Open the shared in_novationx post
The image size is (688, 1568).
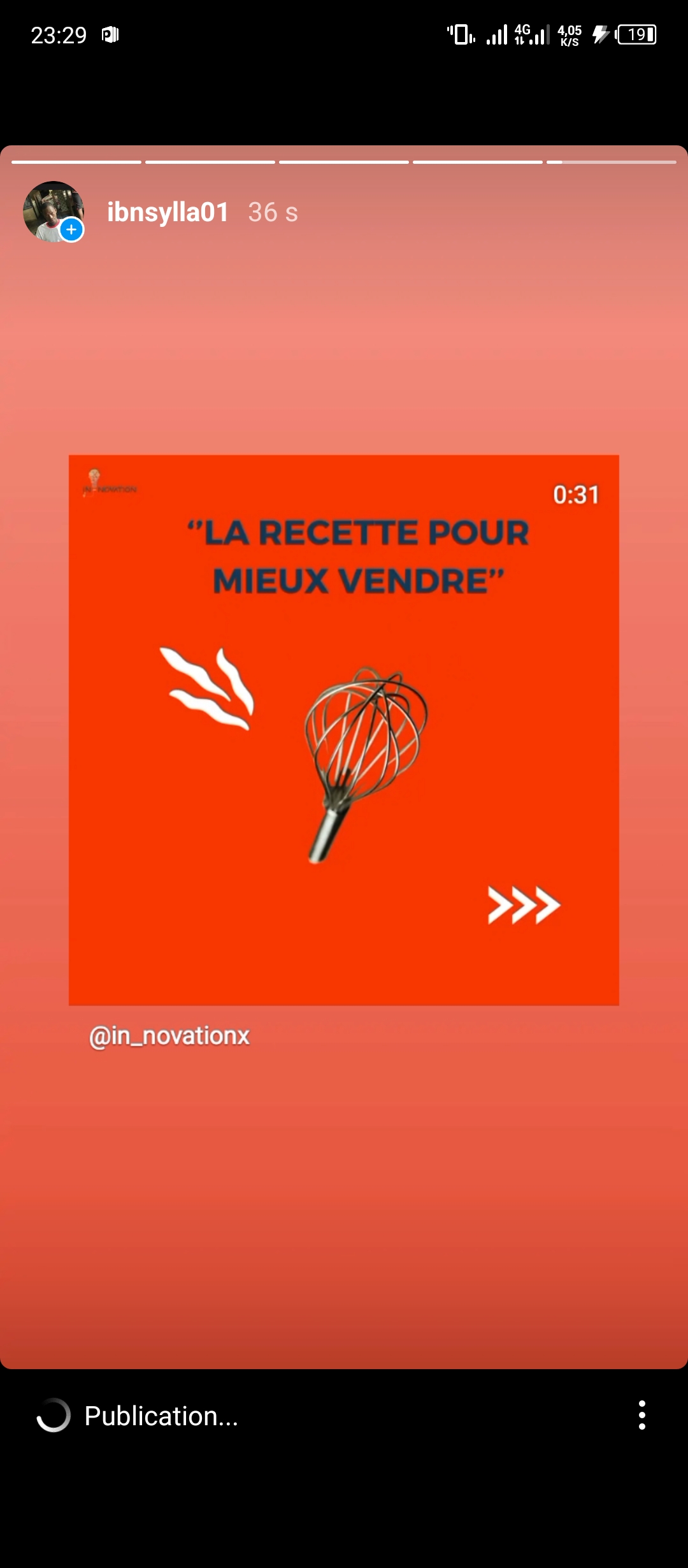click(x=344, y=730)
